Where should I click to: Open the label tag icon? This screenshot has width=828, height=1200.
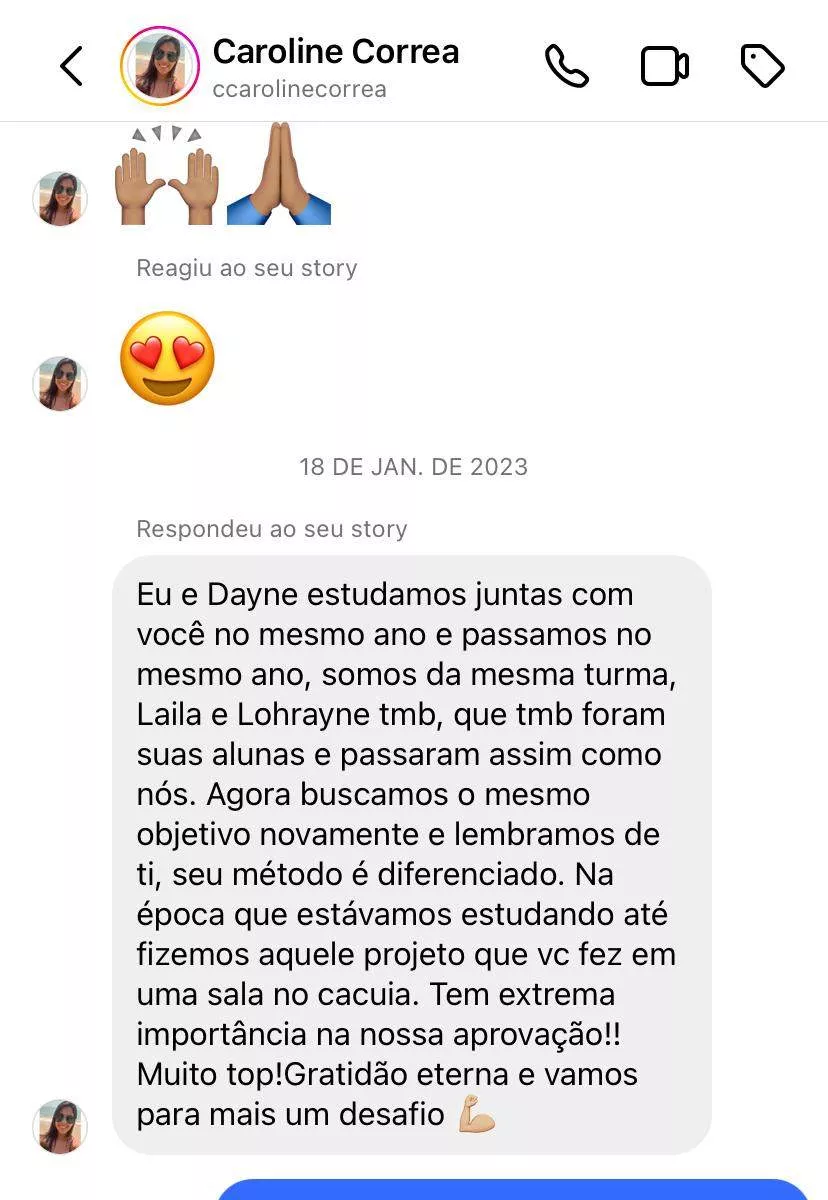pyautogui.click(x=762, y=66)
